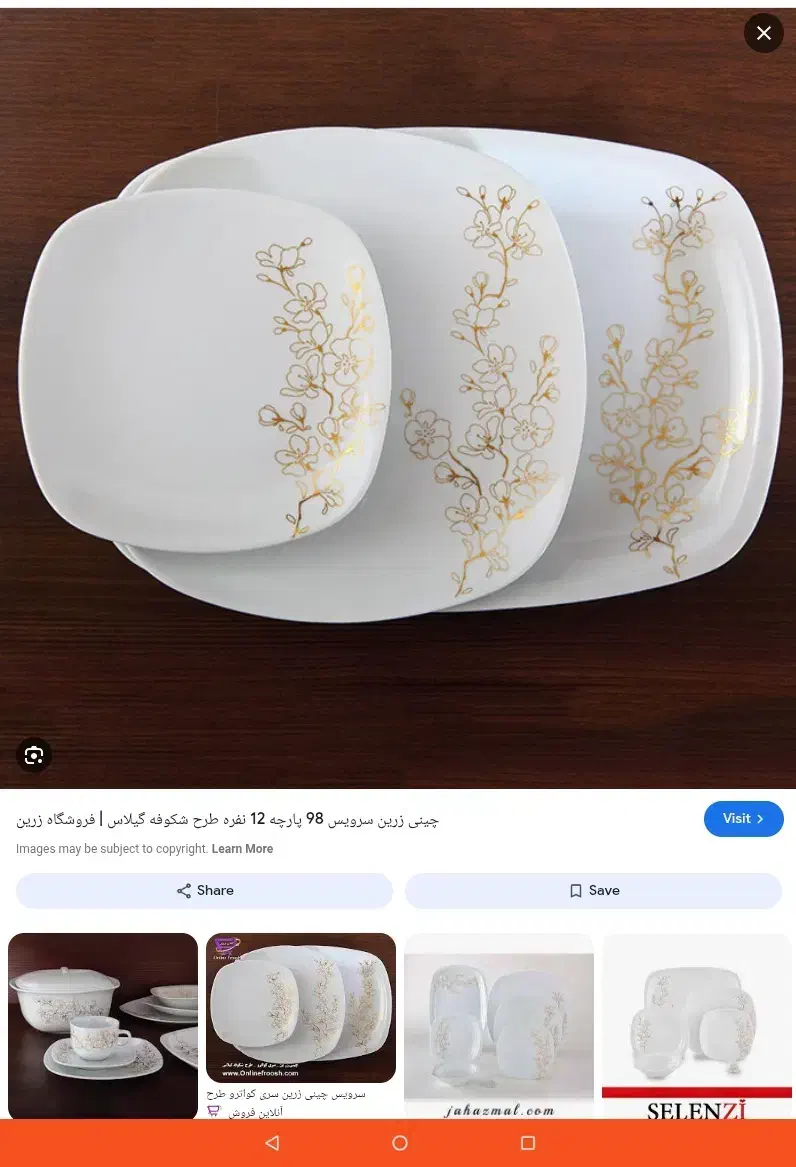Open the related image with covered bowl and teacup

click(103, 1026)
